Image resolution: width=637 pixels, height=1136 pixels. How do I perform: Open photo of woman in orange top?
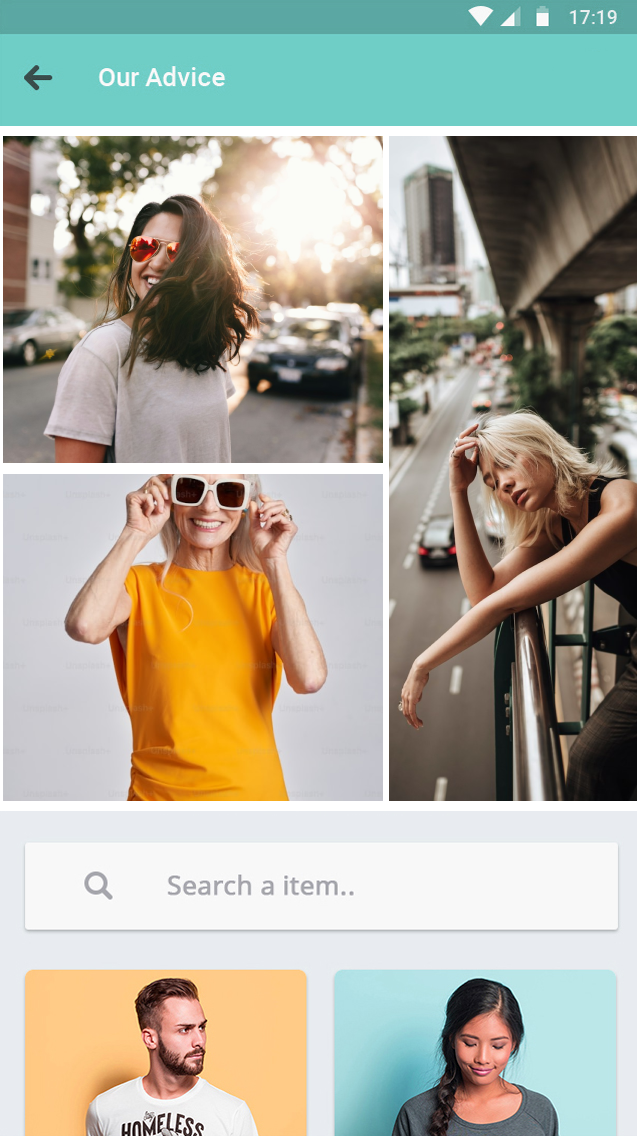192,637
